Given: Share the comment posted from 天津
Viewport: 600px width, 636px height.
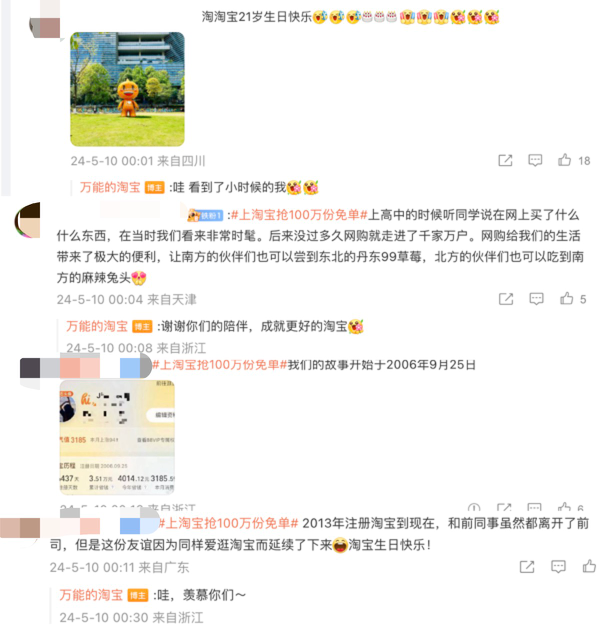Looking at the screenshot, I should point(505,299).
